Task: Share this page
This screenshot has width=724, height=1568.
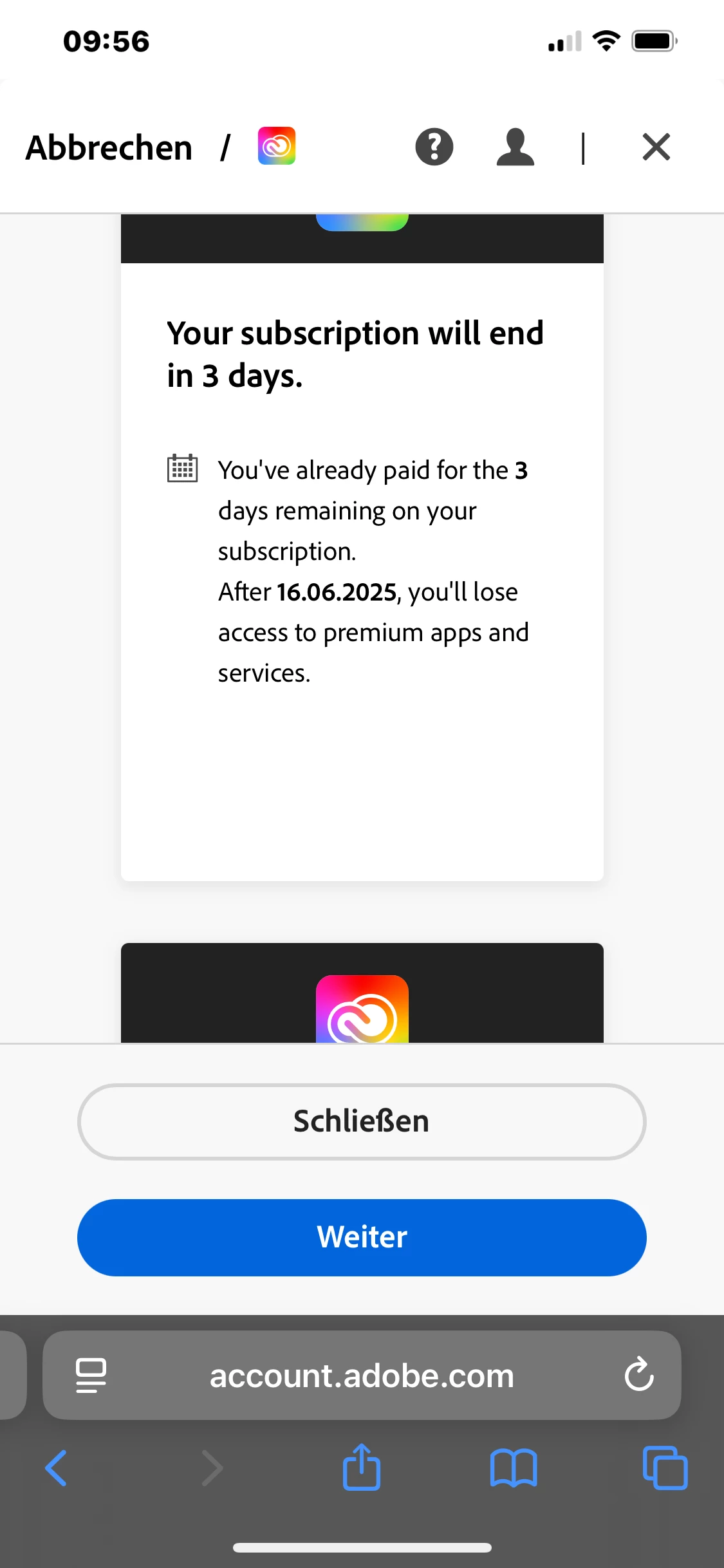Action: [x=362, y=1467]
